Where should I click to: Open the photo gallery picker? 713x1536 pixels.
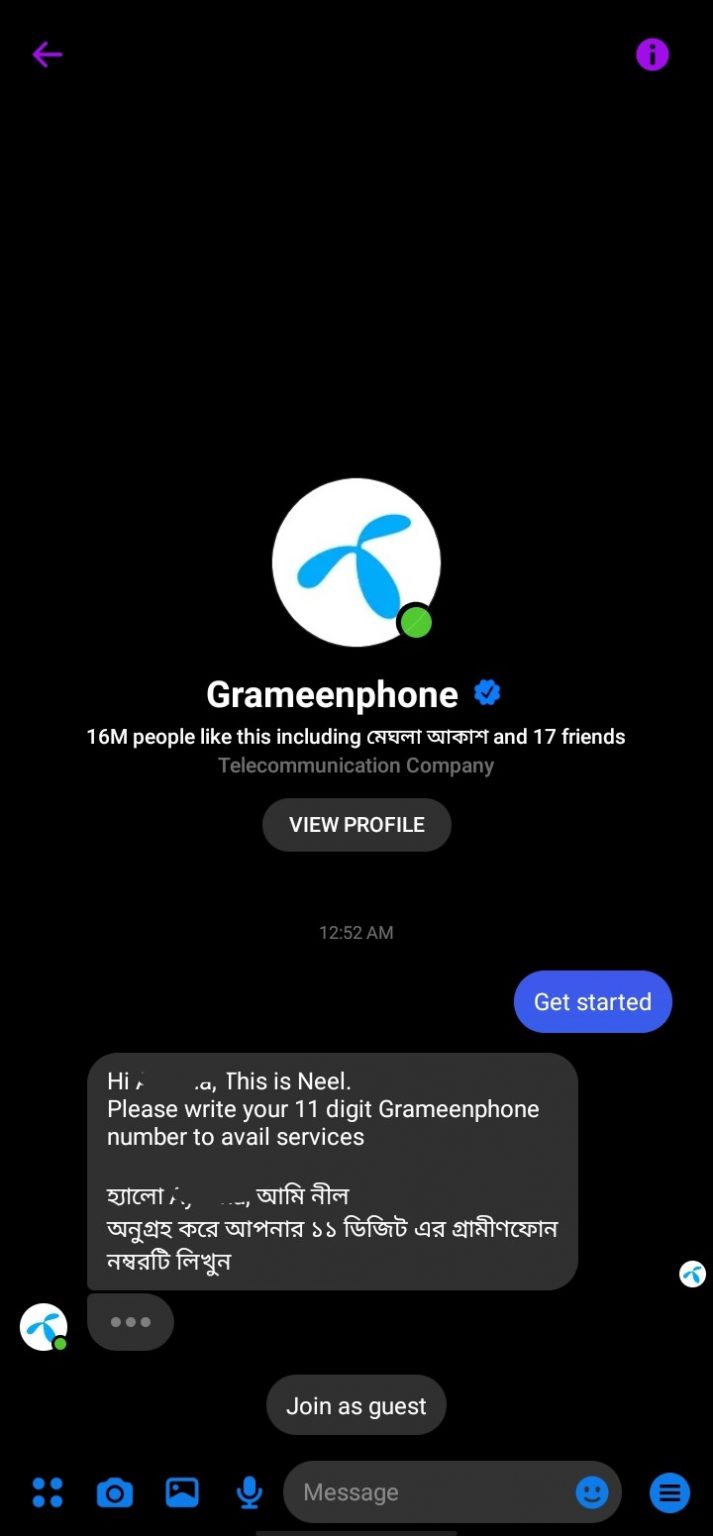coord(182,1493)
